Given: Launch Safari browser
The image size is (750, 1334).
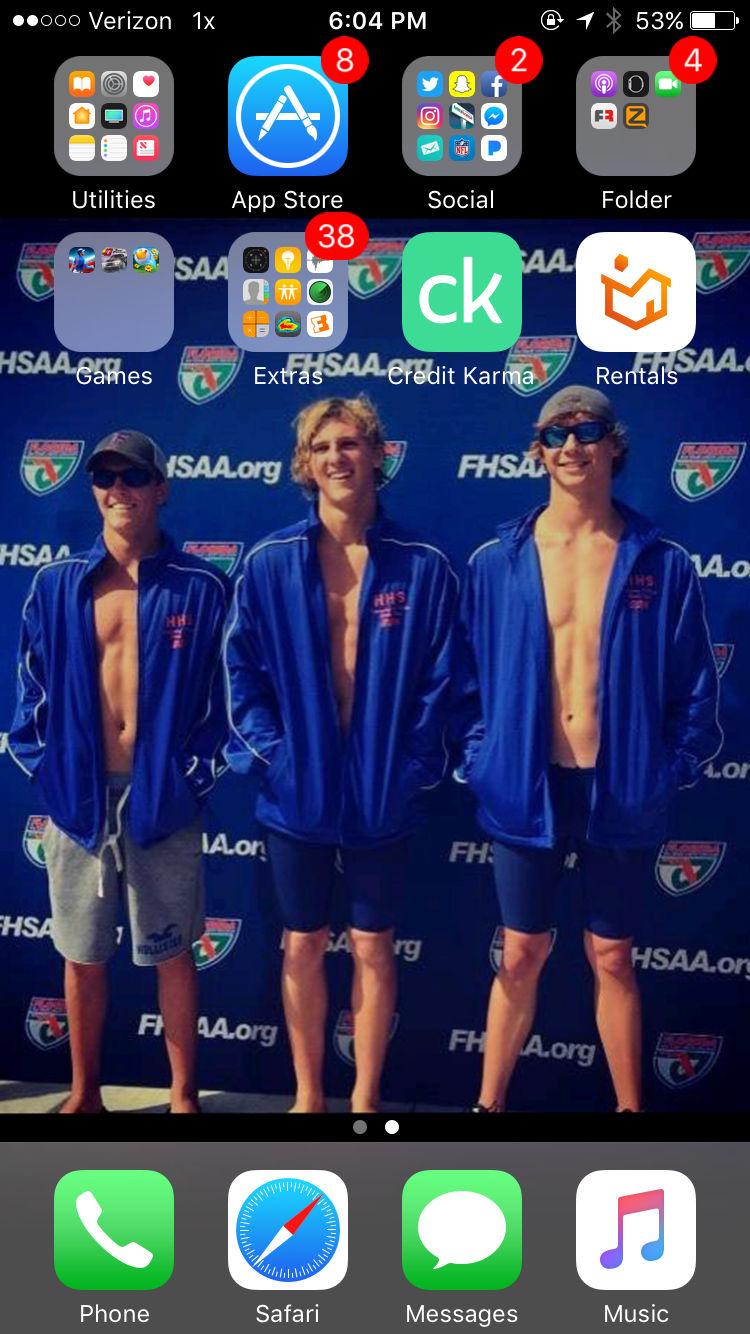Looking at the screenshot, I should coord(288,1230).
